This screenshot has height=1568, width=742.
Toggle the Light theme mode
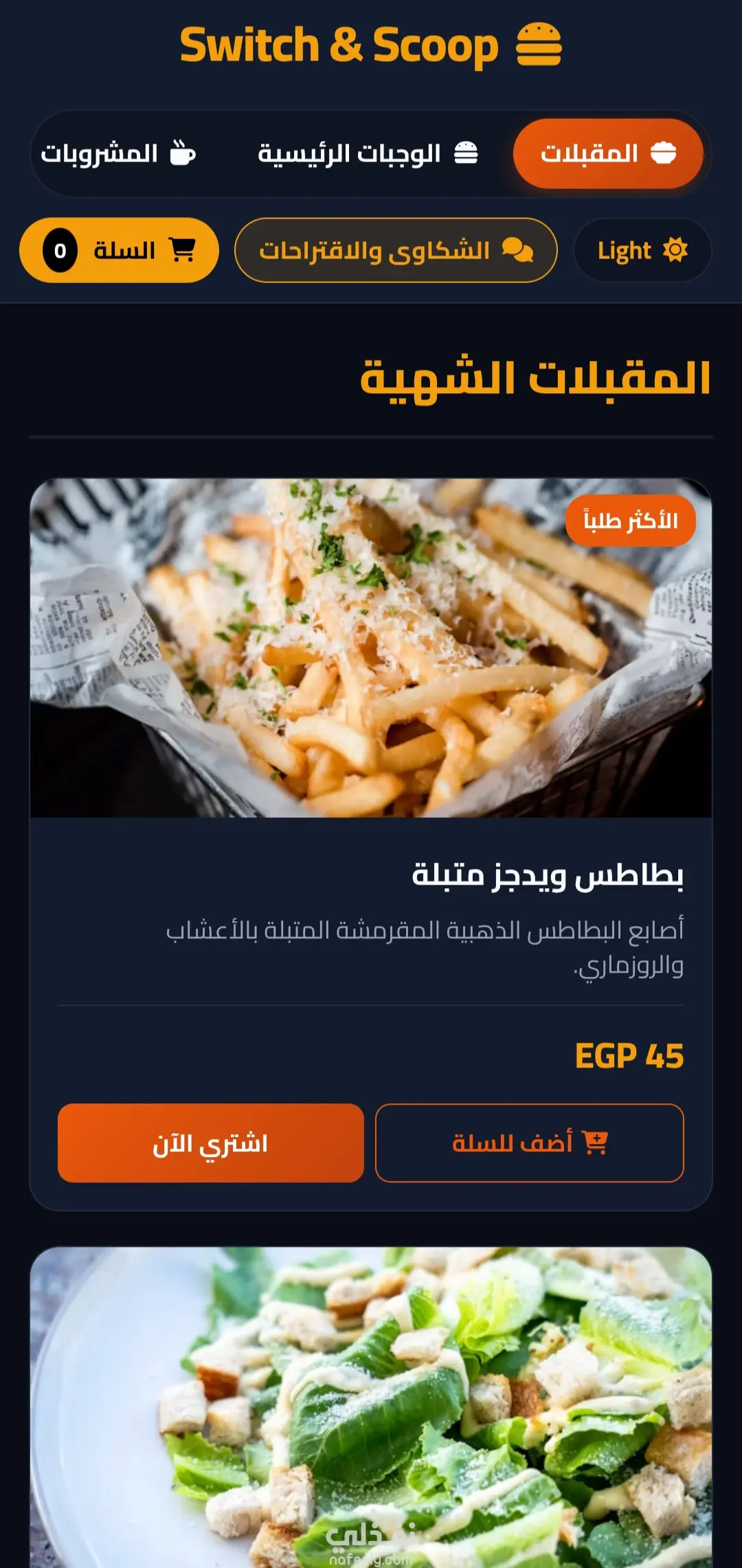pyautogui.click(x=642, y=250)
